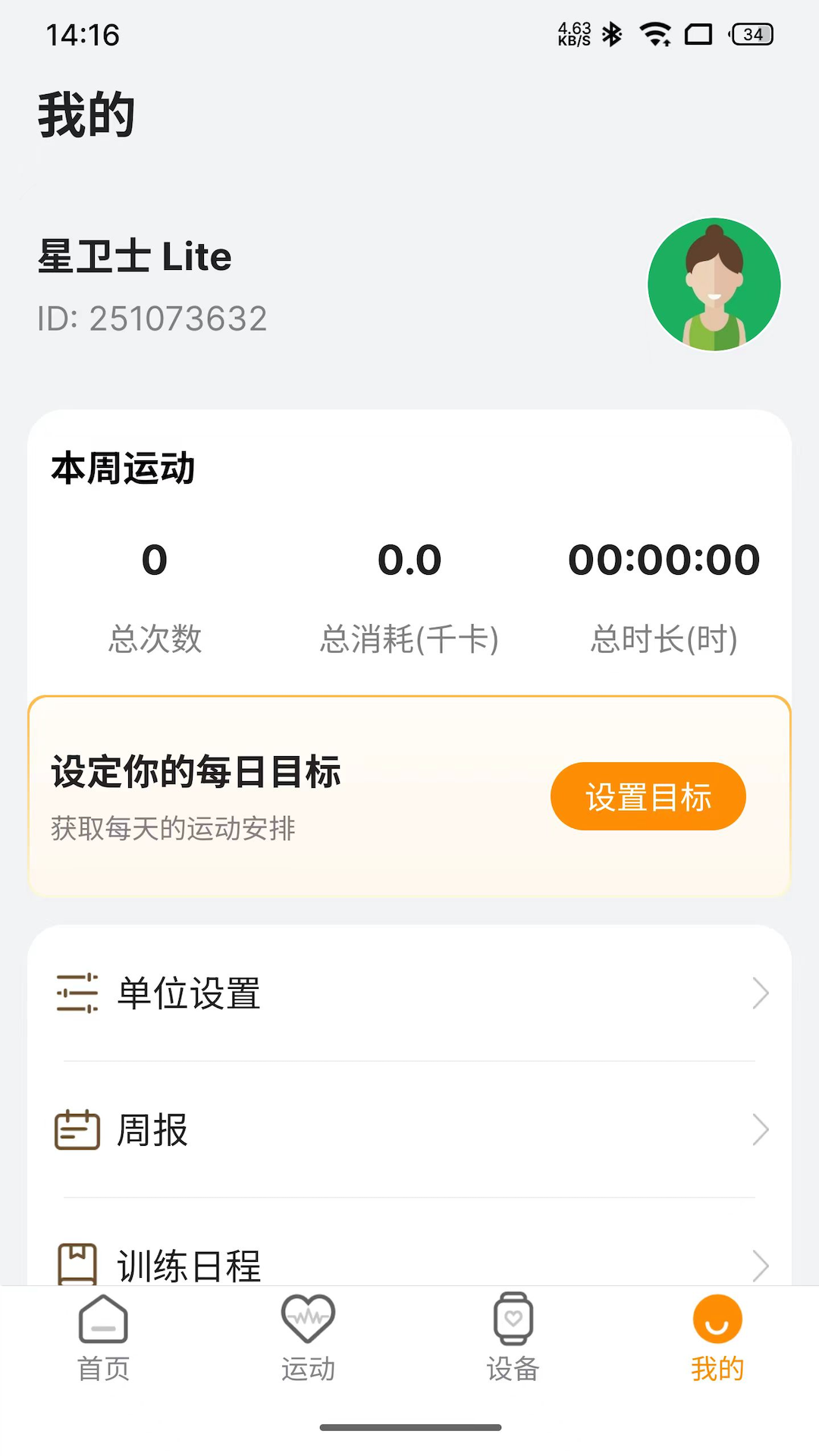Tap the 周报 calendar report icon
The height and width of the screenshot is (1456, 819).
click(x=76, y=1130)
